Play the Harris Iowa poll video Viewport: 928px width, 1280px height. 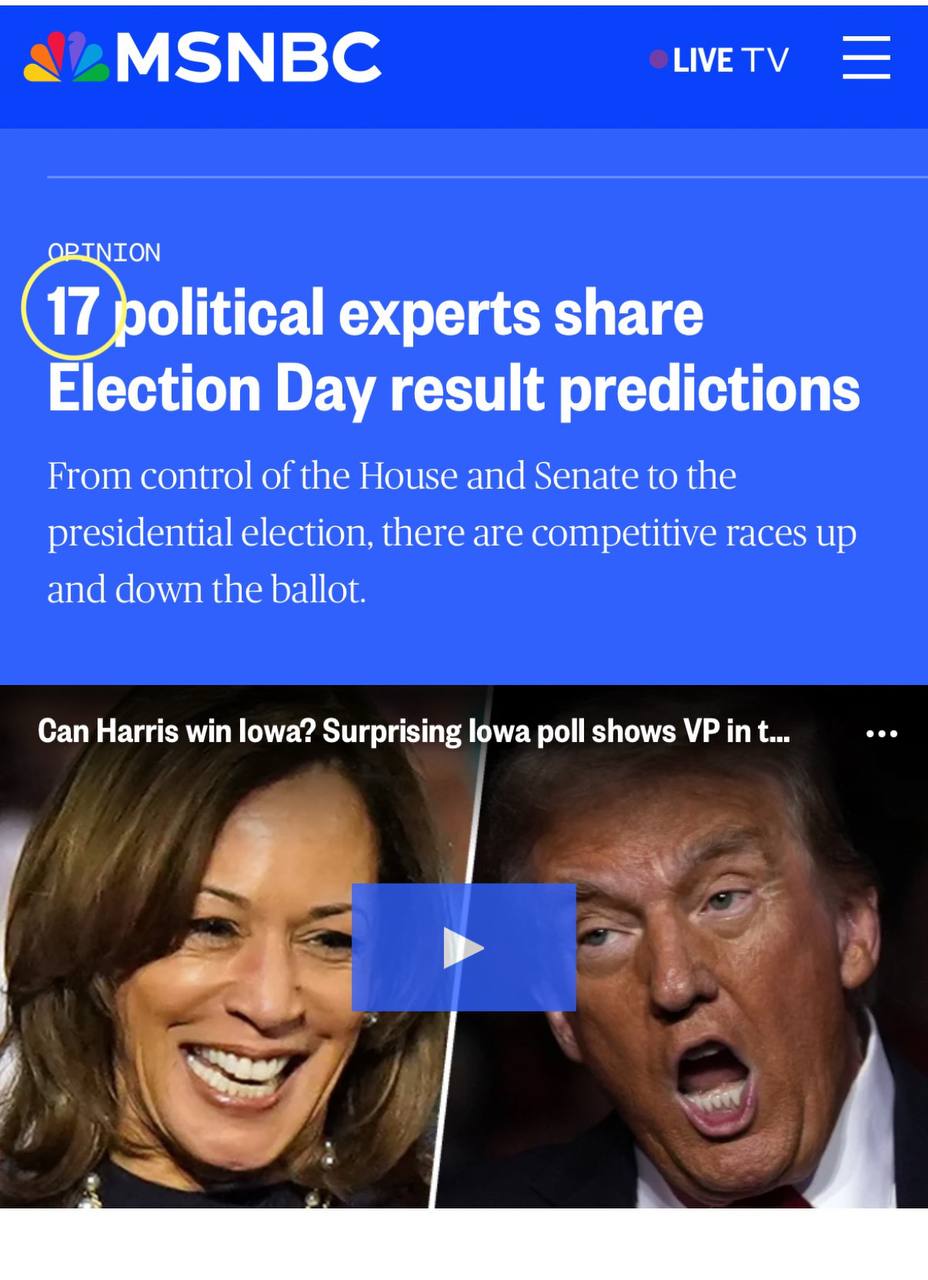tap(464, 947)
